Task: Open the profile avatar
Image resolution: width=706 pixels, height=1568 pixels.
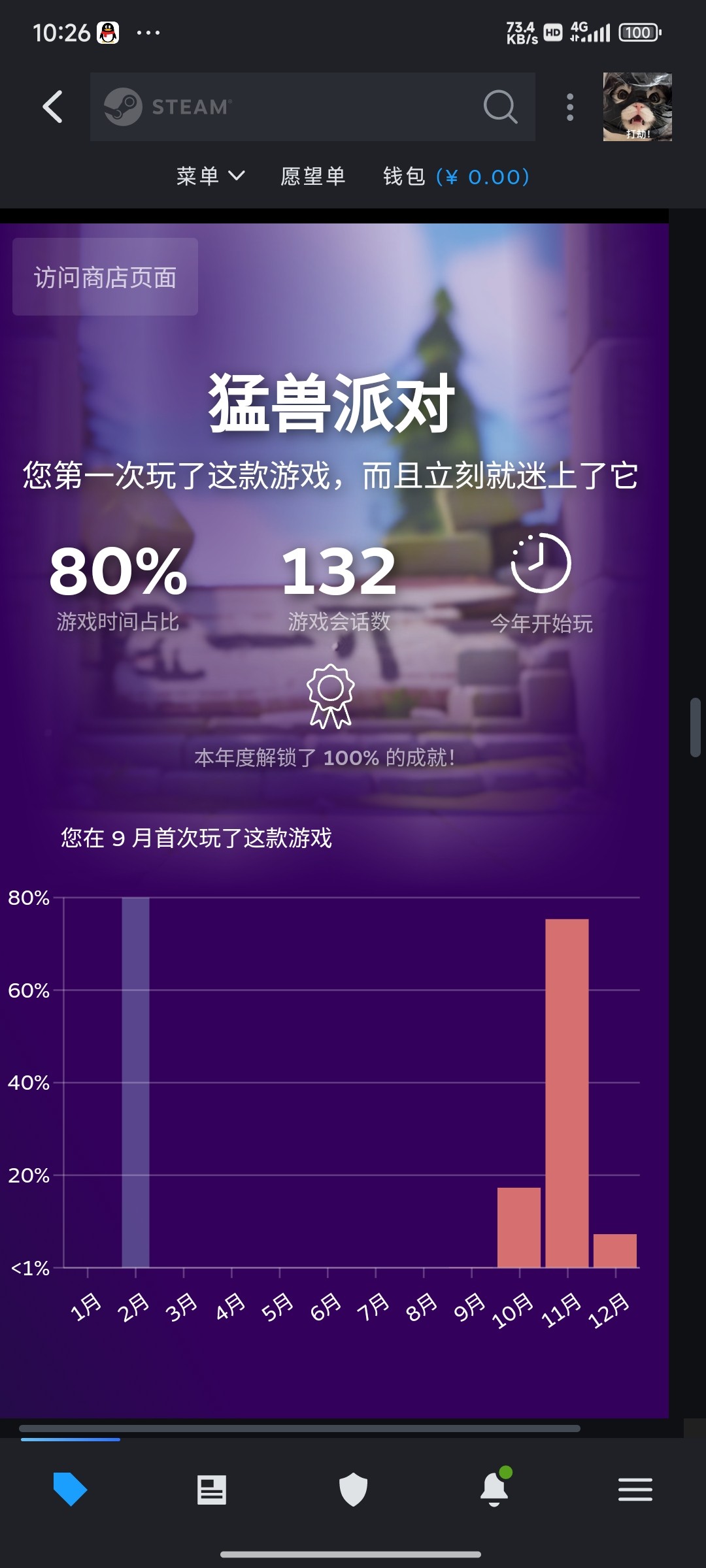Action: pos(637,106)
